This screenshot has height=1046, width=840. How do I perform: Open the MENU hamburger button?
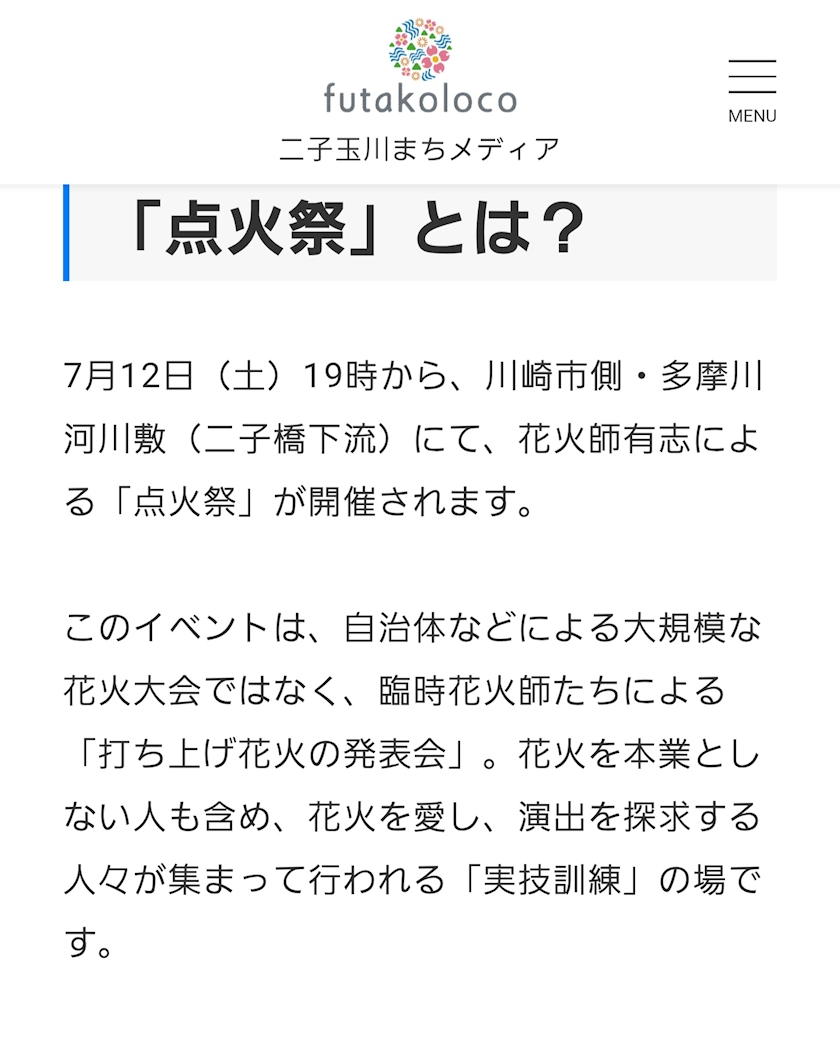click(752, 91)
